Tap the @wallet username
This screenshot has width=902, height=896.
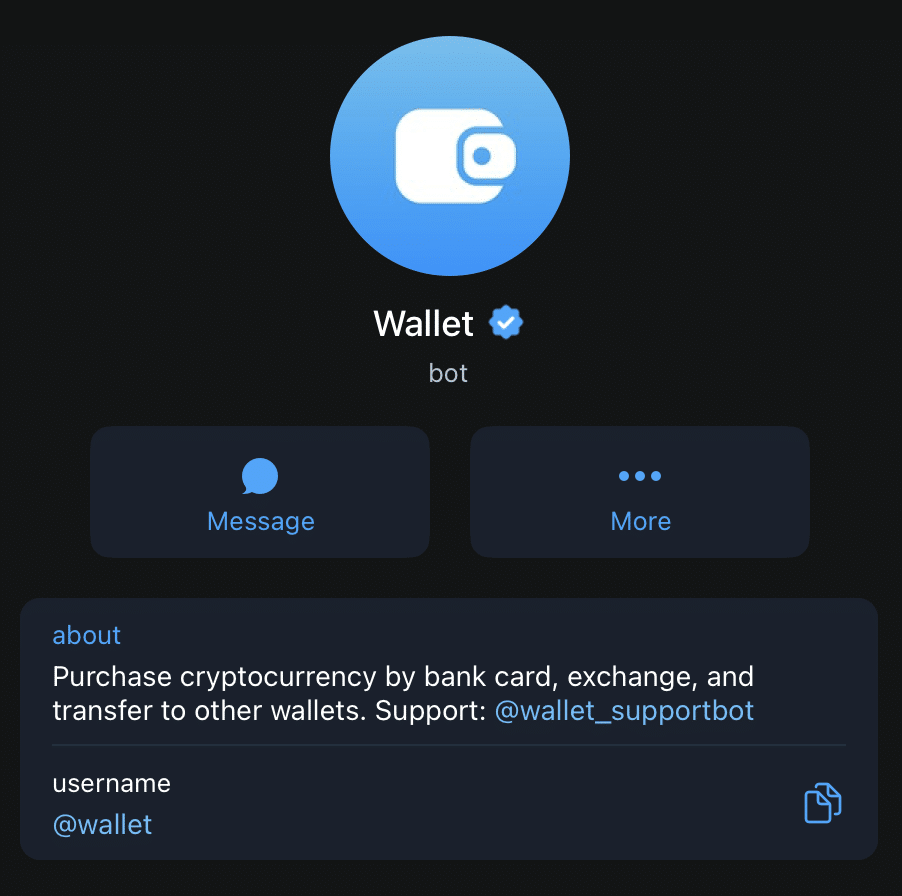point(102,825)
